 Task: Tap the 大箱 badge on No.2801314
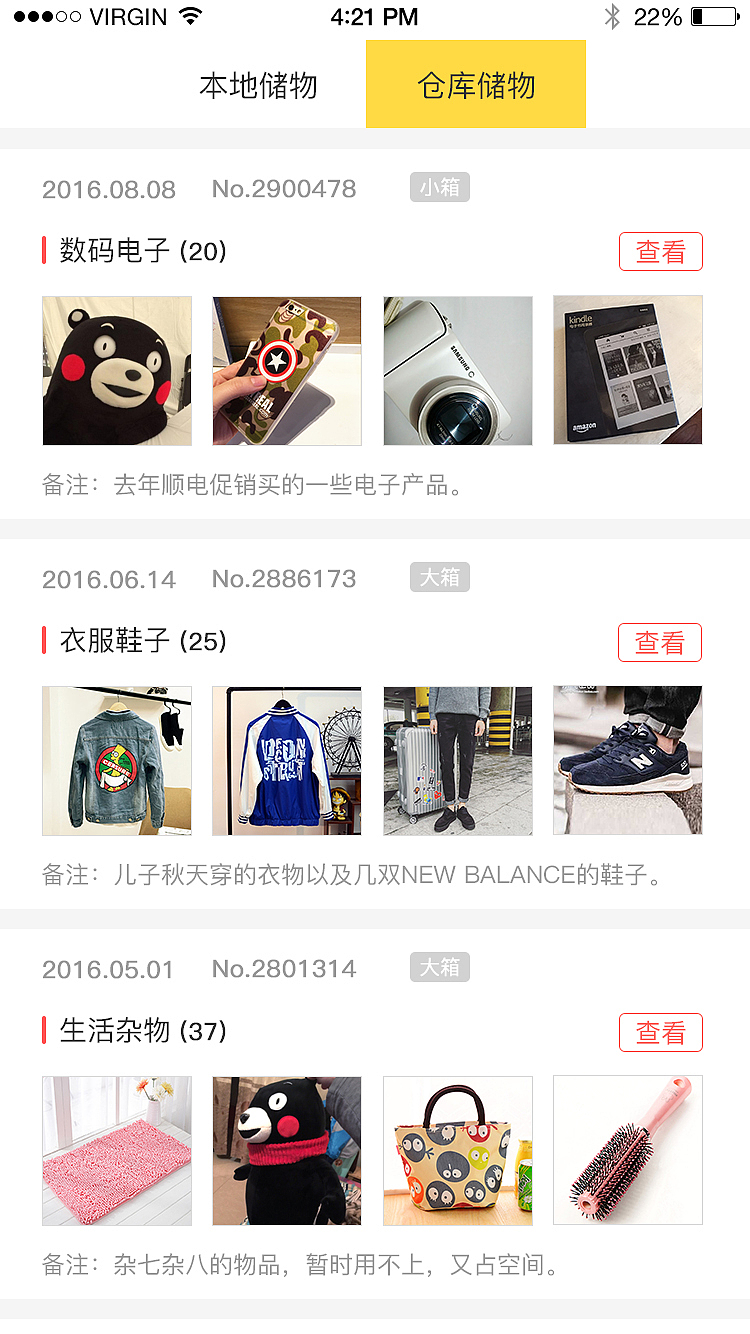439,967
